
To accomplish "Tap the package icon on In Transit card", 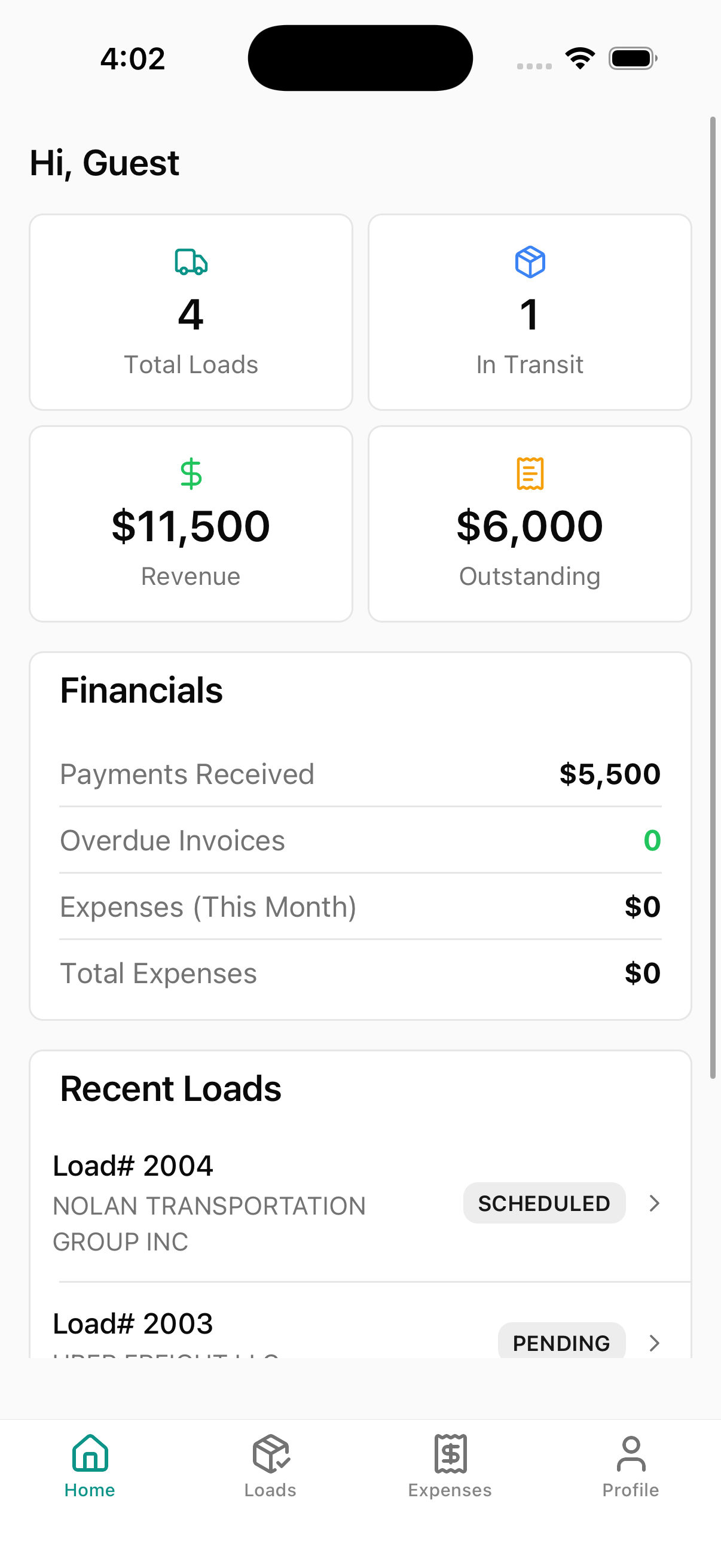I will tap(530, 263).
